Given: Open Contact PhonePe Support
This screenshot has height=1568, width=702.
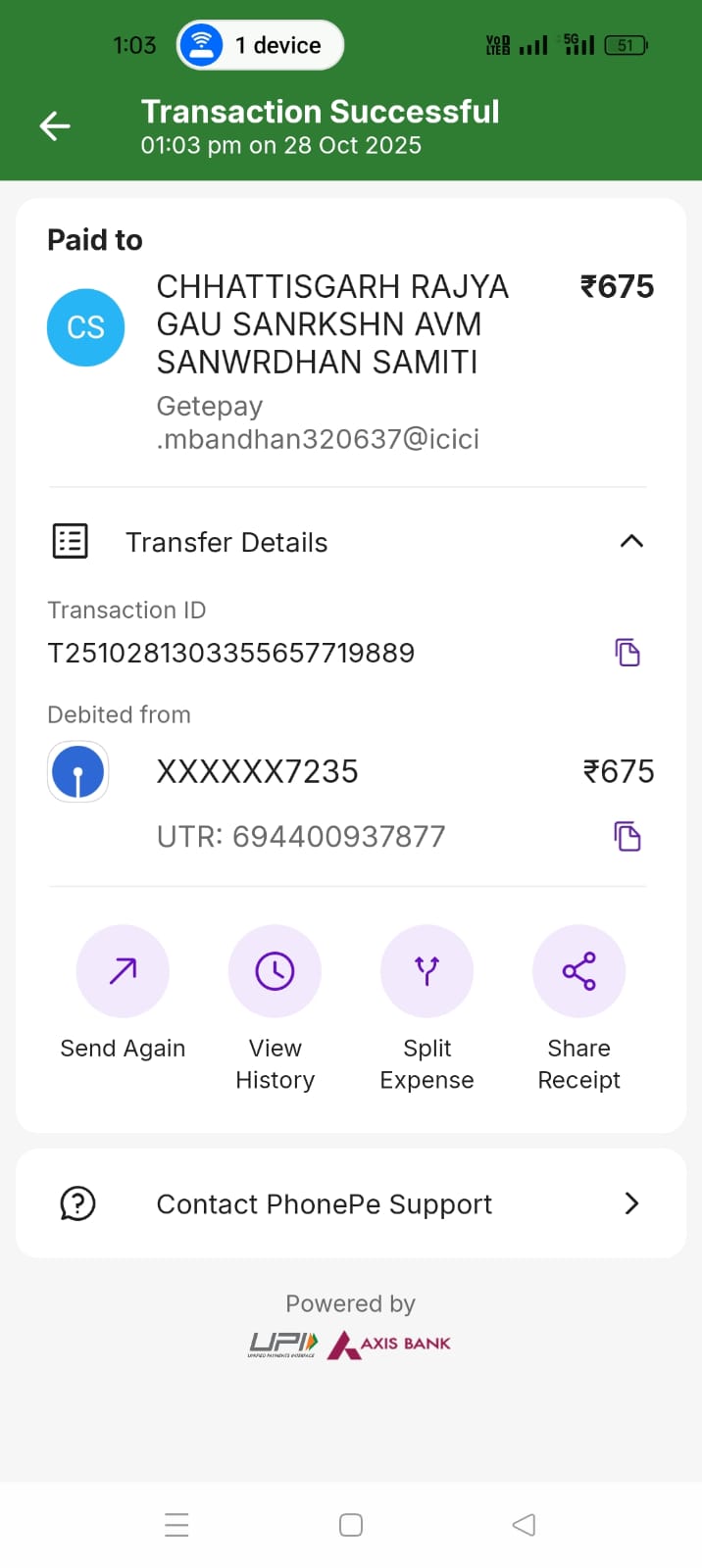Looking at the screenshot, I should (x=351, y=1203).
